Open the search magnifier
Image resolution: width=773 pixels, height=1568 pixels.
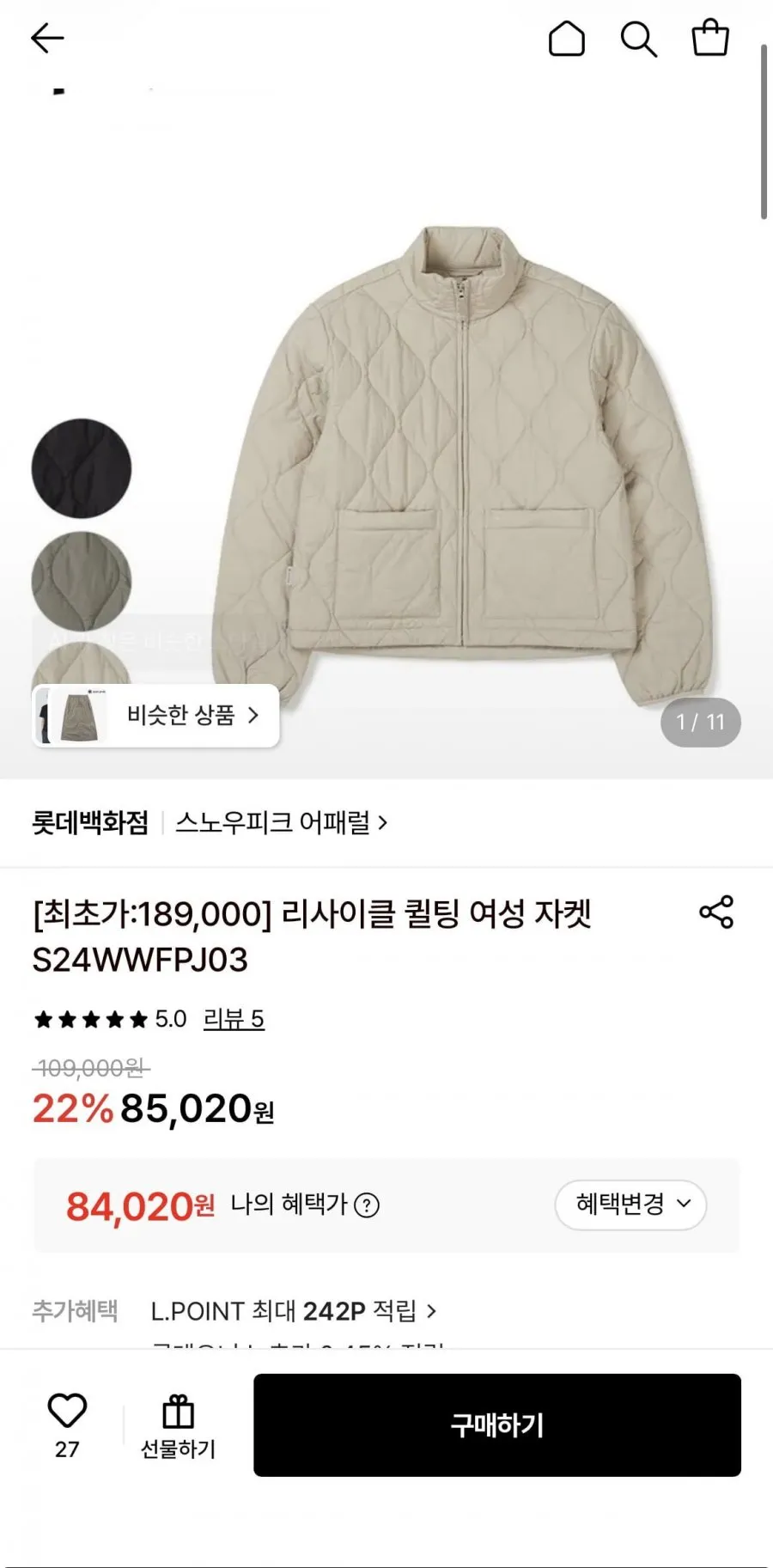[639, 39]
